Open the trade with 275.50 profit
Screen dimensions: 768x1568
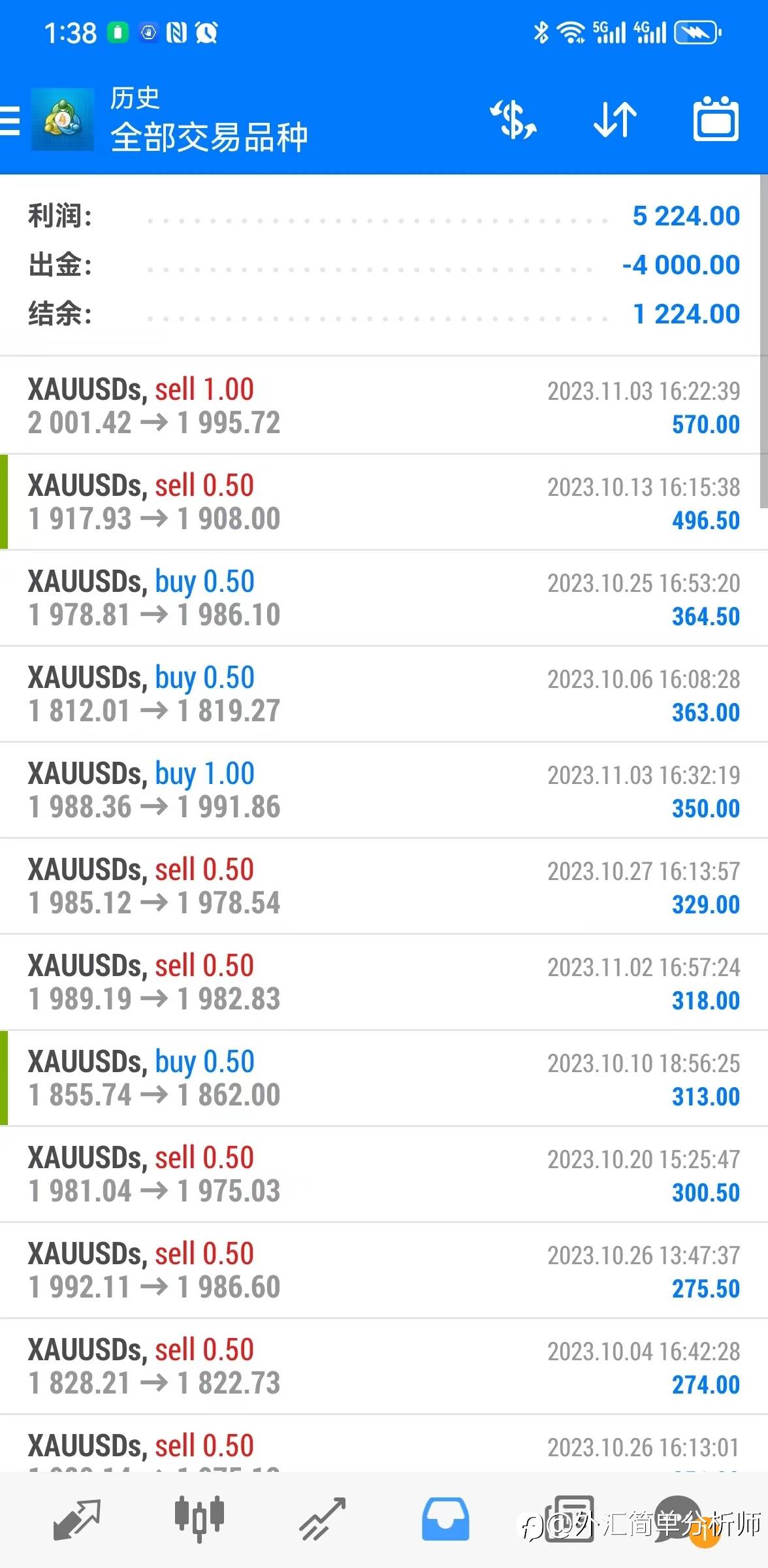384,1270
